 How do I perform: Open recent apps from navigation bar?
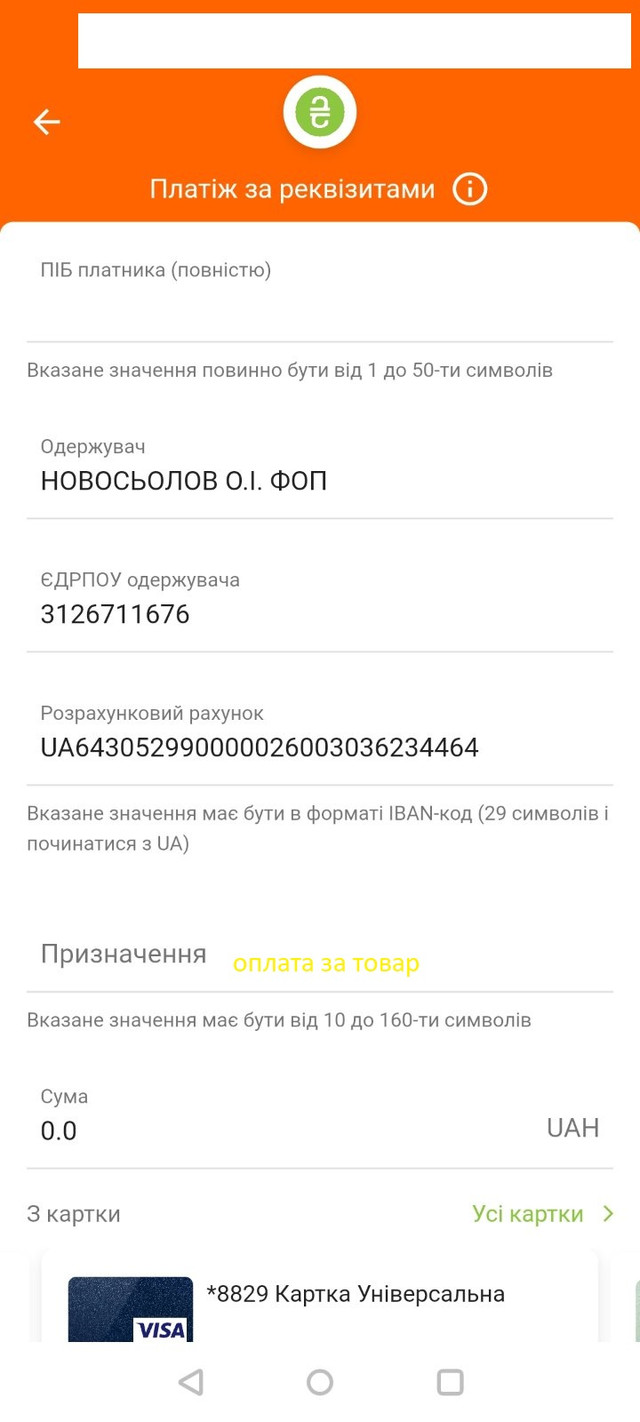point(450,1382)
